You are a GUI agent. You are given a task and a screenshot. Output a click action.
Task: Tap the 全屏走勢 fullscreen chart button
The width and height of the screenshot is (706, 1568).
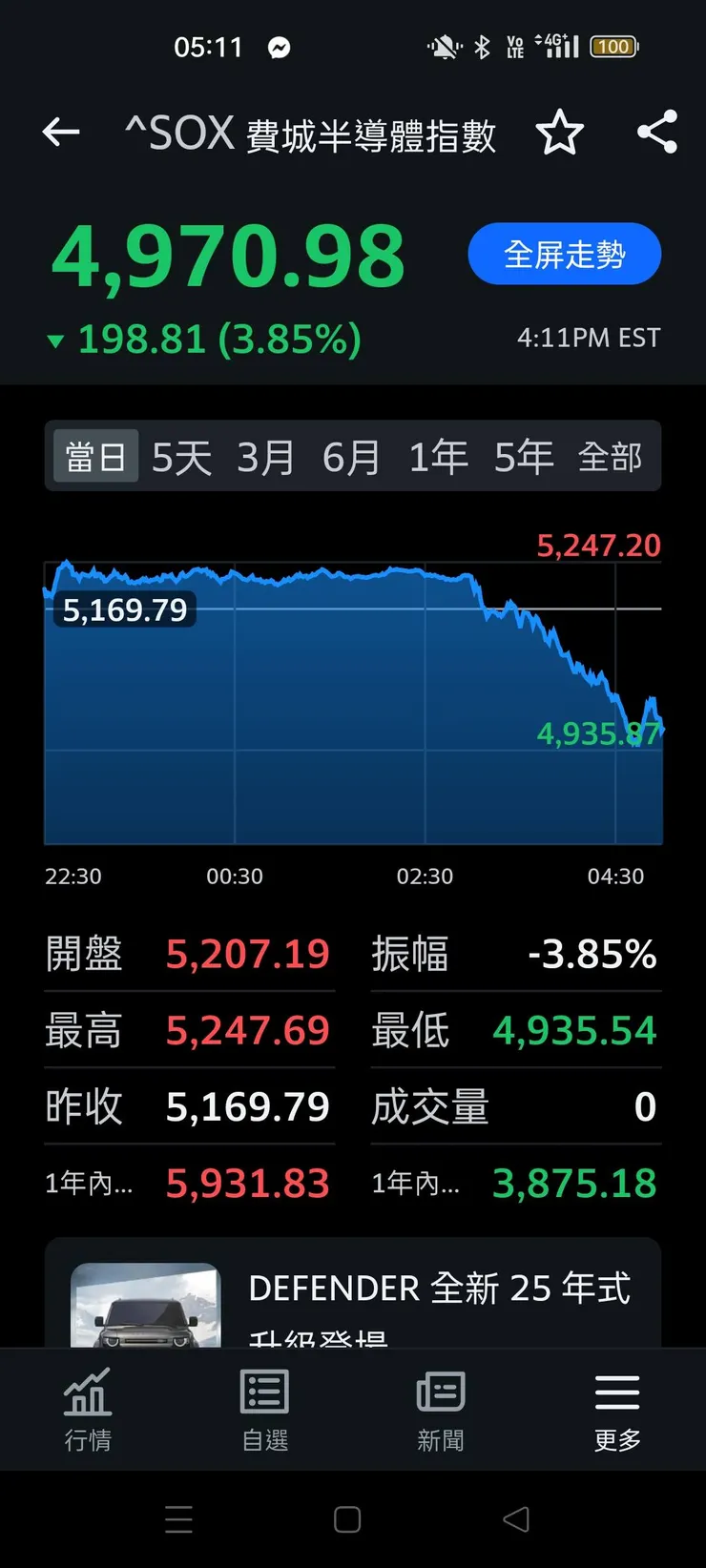564,254
